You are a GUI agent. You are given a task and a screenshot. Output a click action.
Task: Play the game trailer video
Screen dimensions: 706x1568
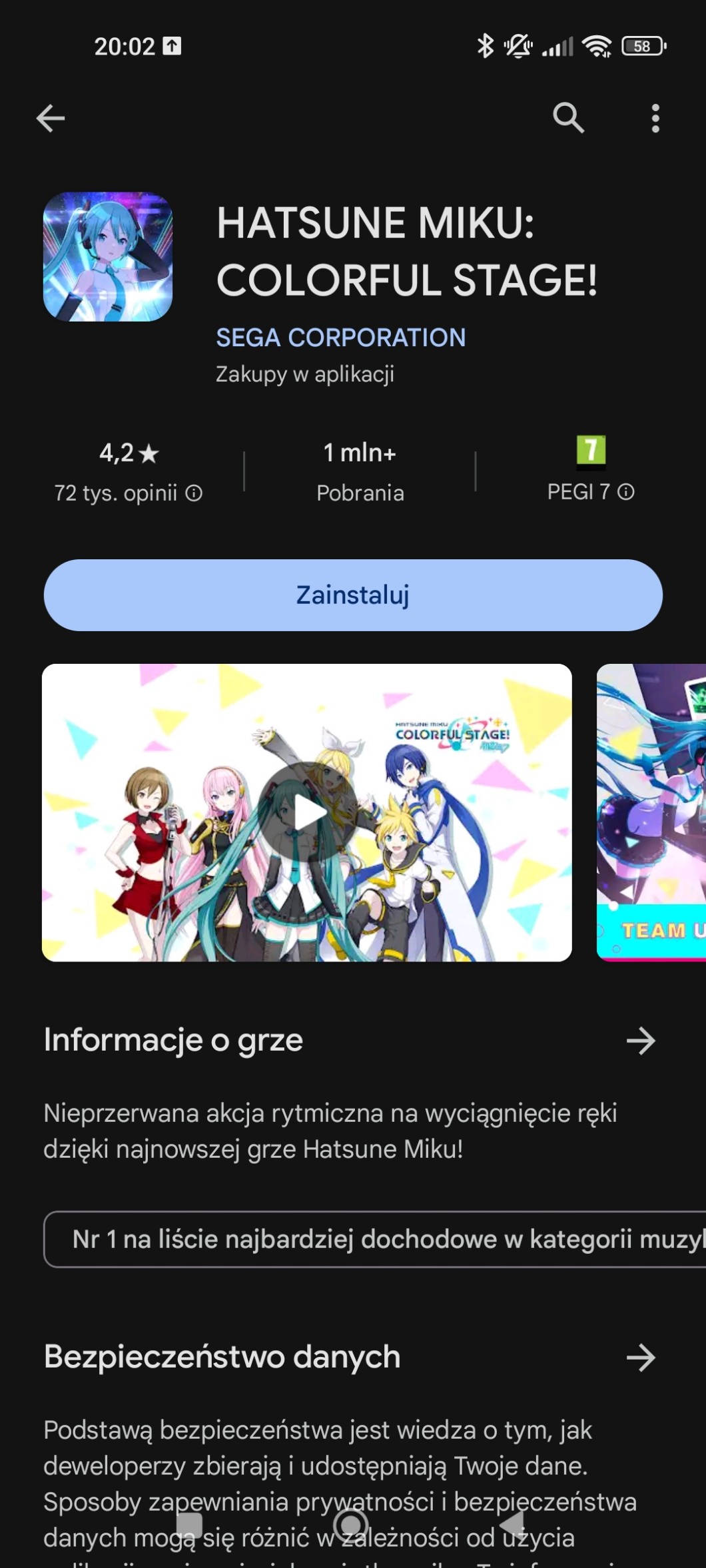tap(307, 812)
